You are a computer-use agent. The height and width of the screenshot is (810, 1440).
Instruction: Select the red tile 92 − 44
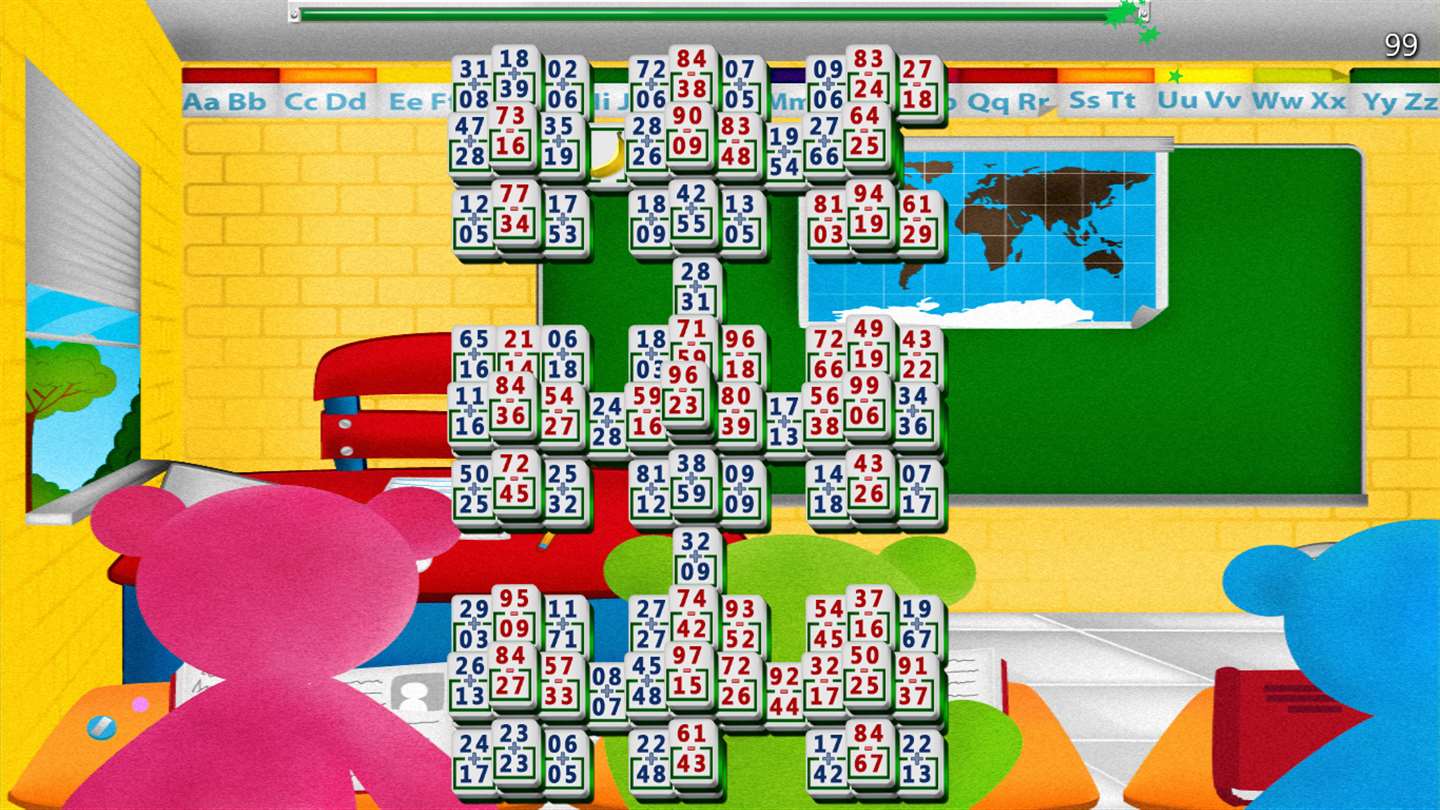click(x=784, y=692)
